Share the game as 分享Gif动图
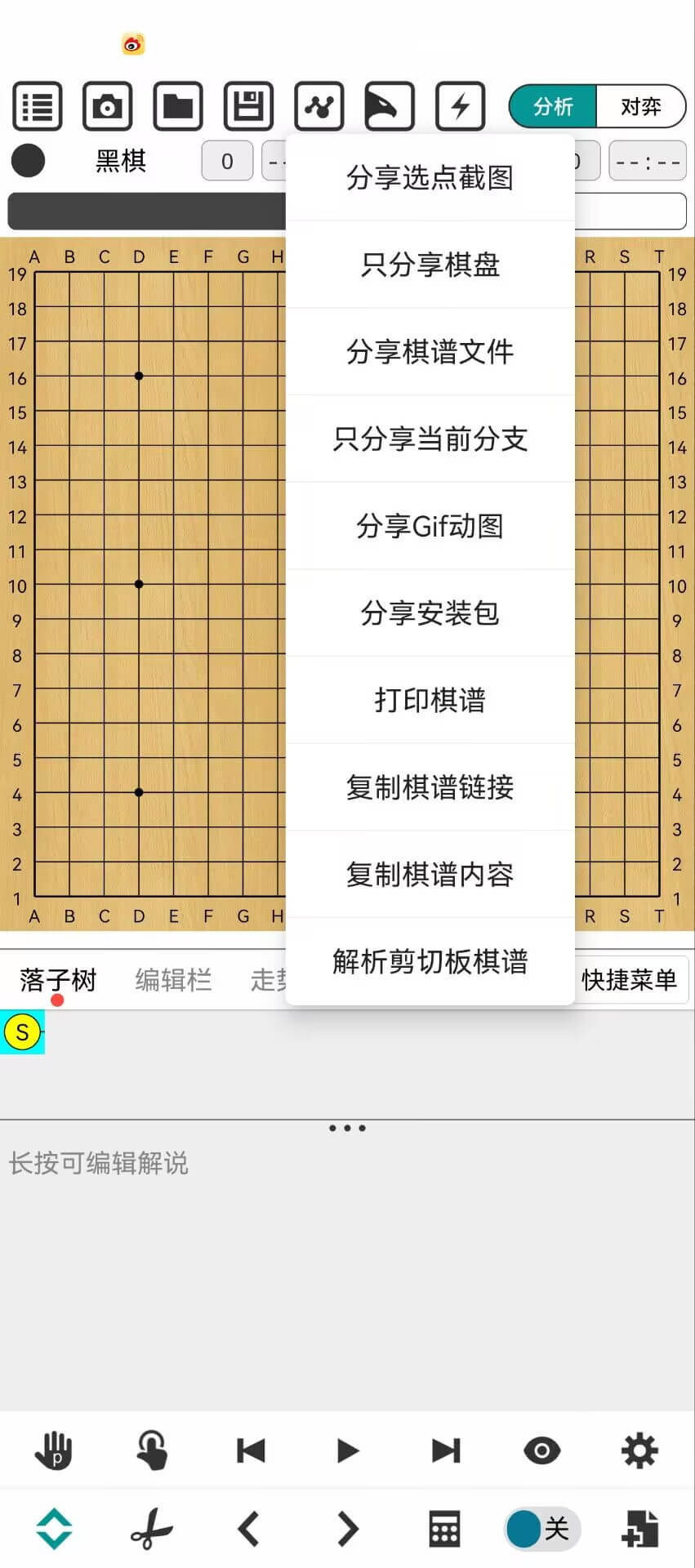 coord(430,526)
